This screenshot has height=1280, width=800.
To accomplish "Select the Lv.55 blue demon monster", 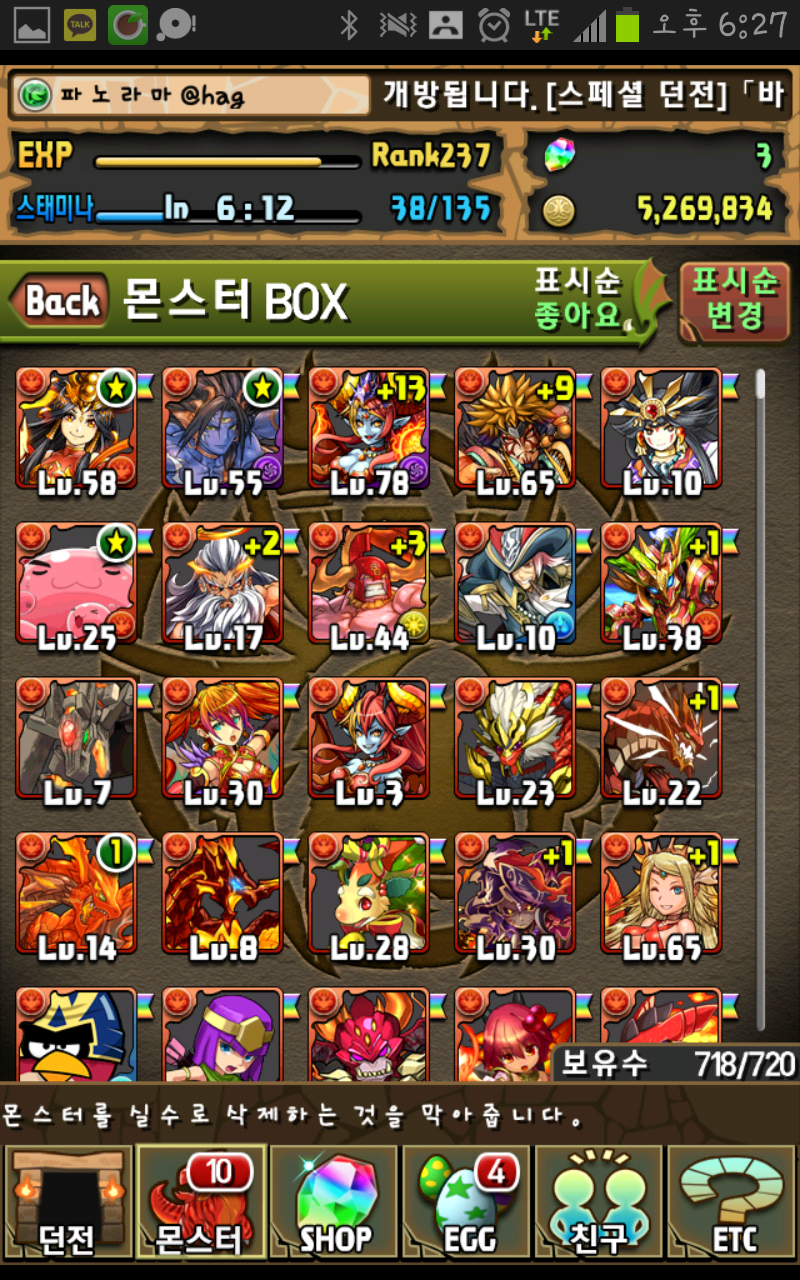I will click(222, 430).
